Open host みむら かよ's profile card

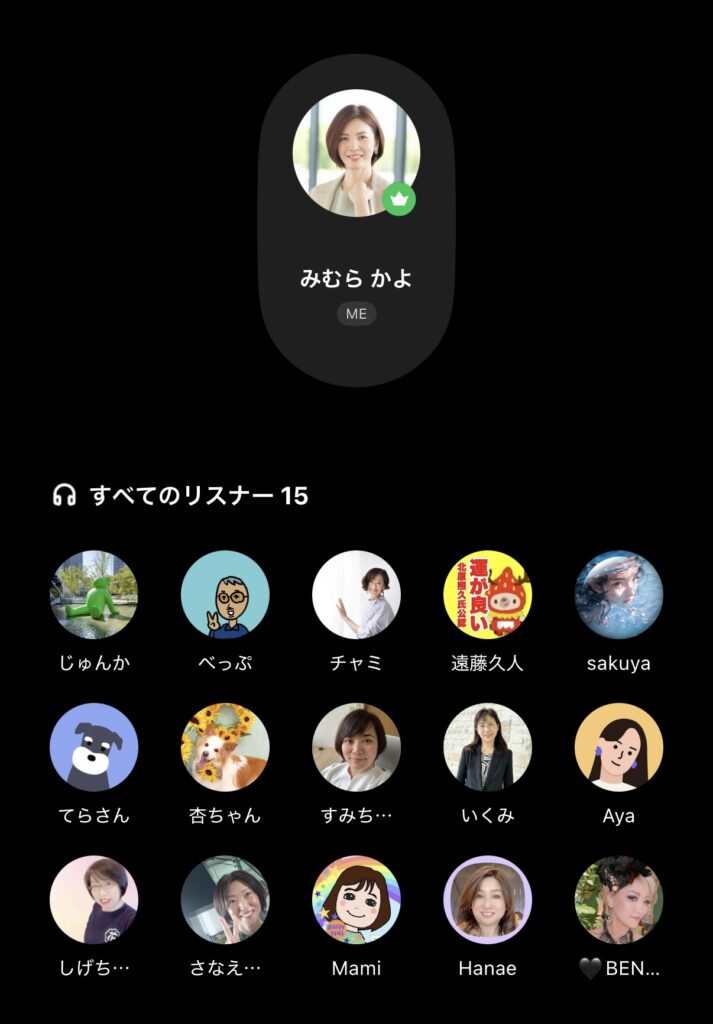coord(356,154)
